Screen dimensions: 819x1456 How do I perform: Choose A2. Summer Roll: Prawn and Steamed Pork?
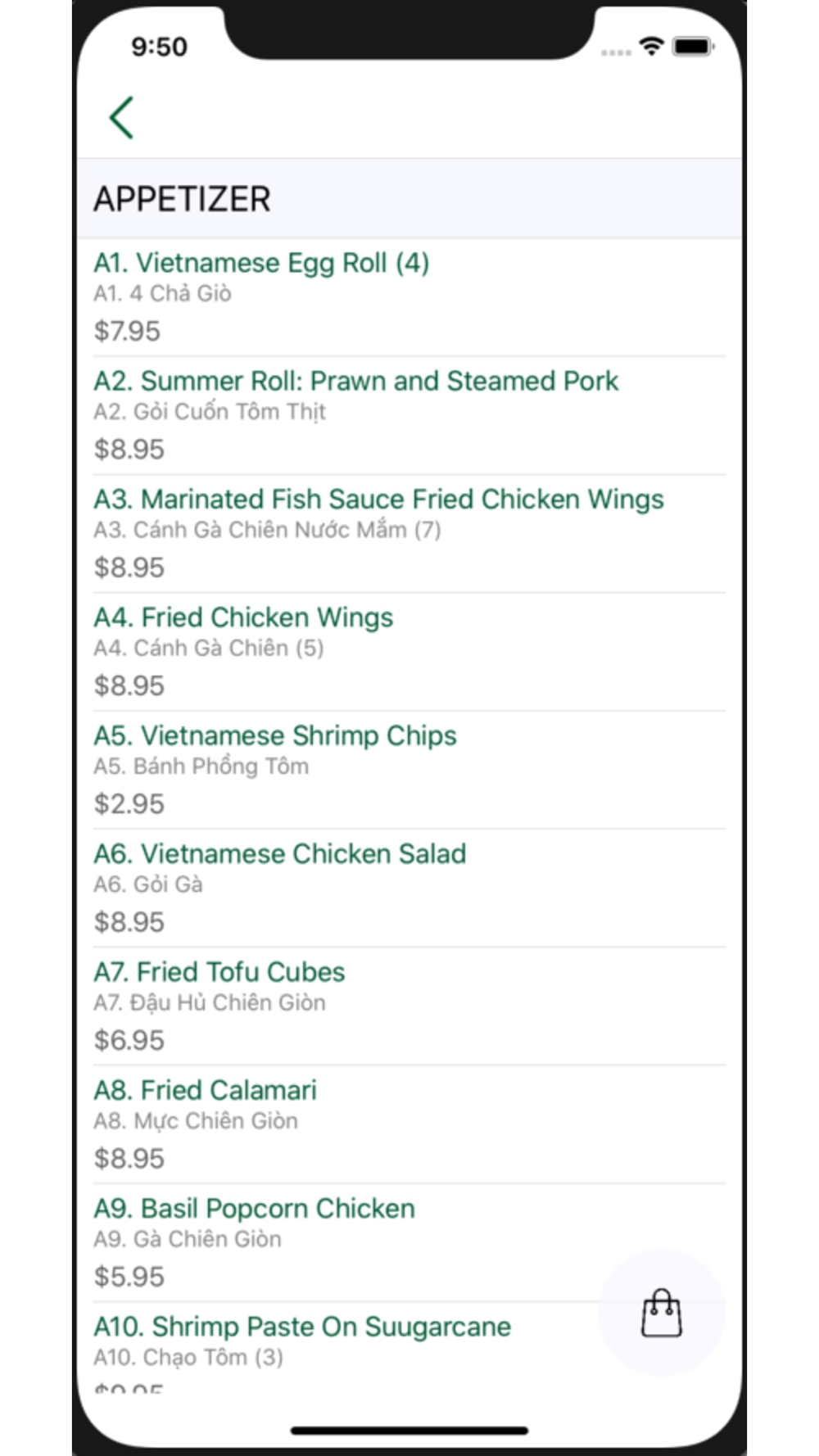click(356, 382)
